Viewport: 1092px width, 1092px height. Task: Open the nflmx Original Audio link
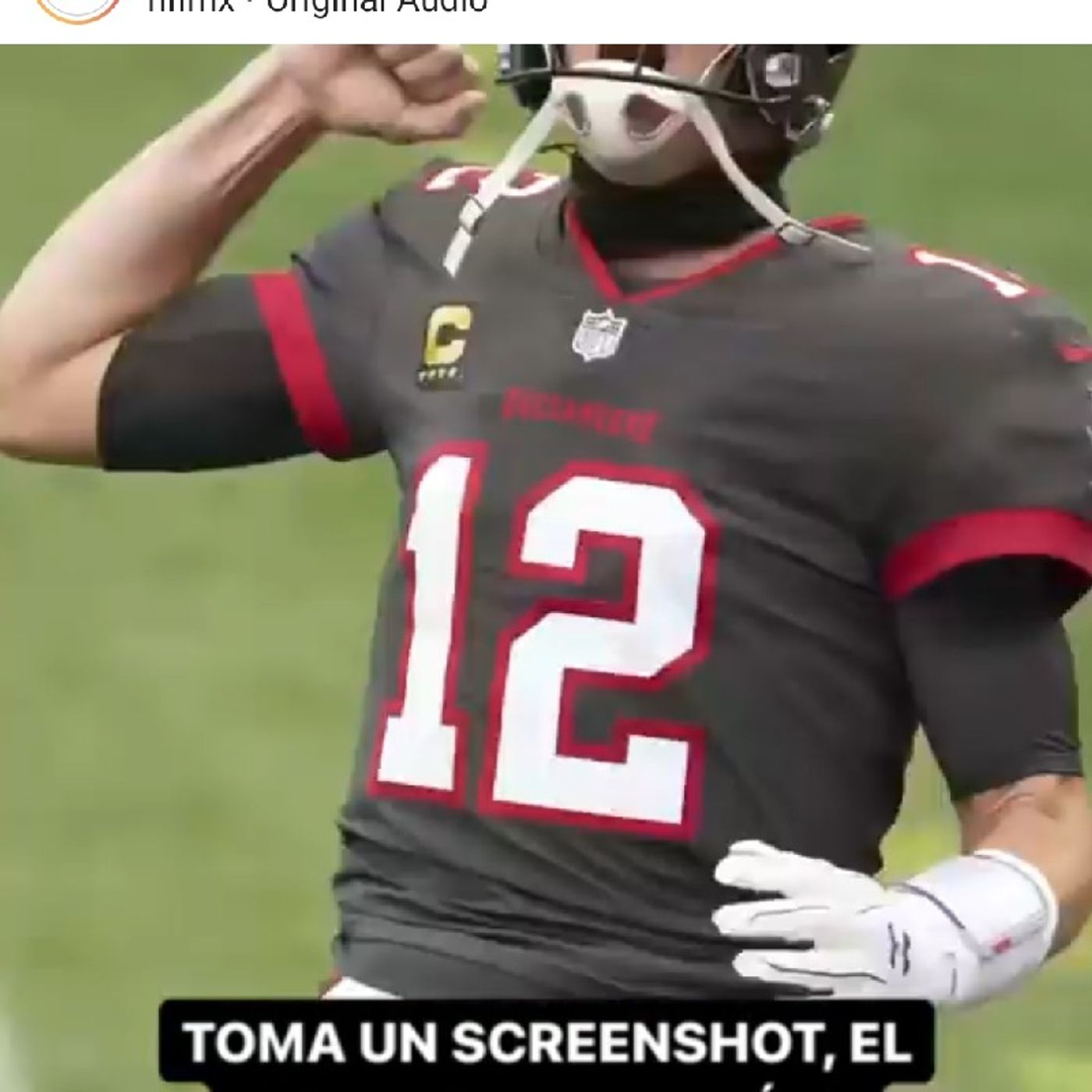tap(312, 6)
